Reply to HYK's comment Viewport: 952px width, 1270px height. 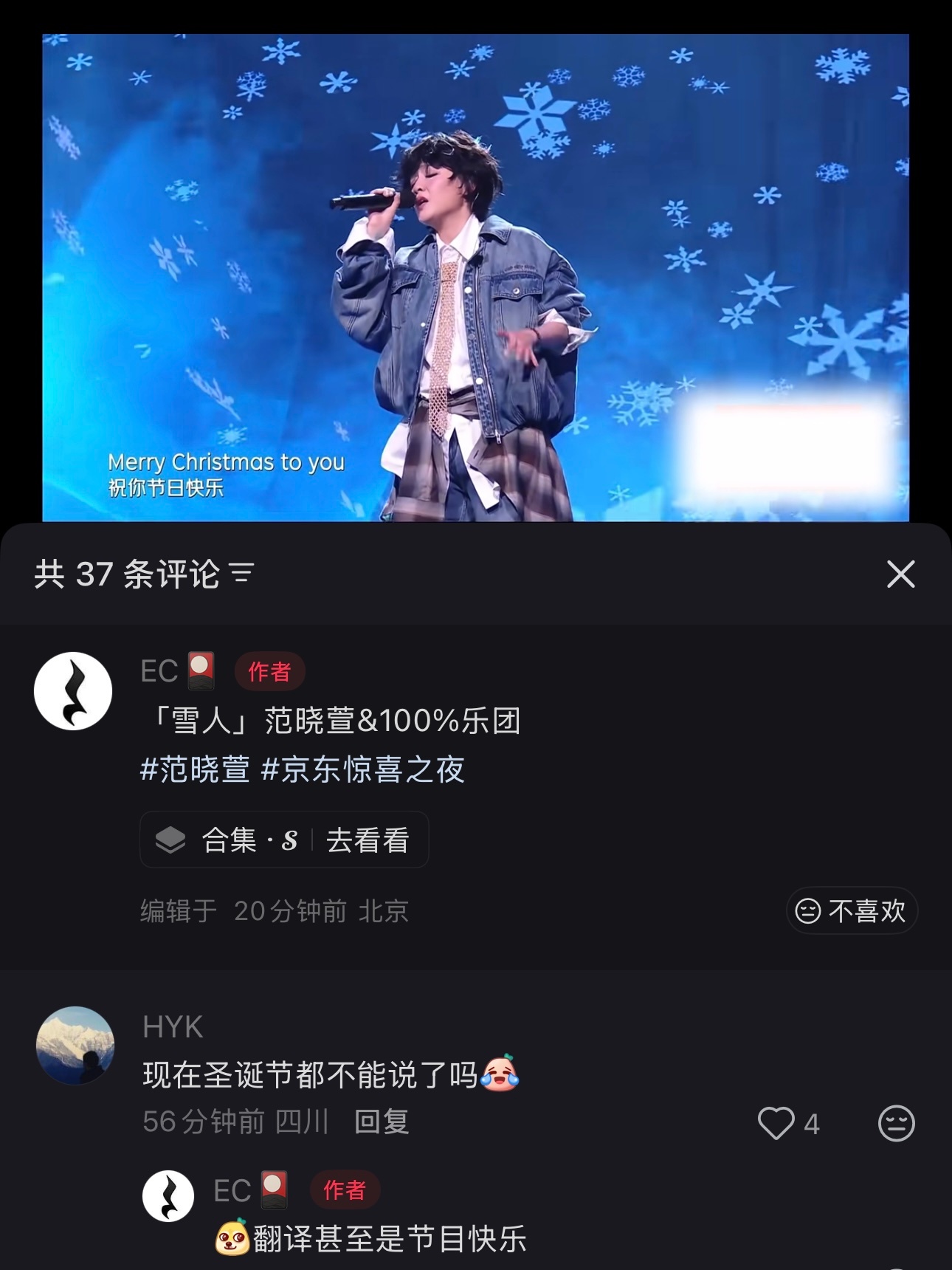[x=382, y=1122]
